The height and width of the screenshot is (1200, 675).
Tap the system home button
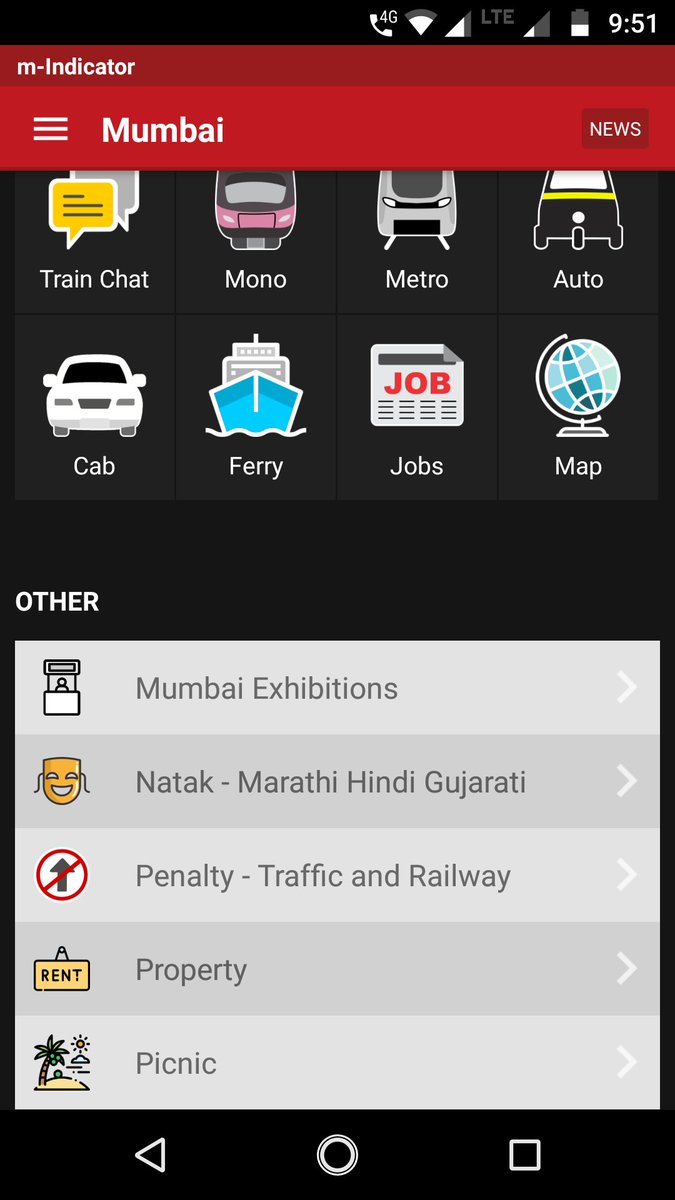click(337, 1155)
